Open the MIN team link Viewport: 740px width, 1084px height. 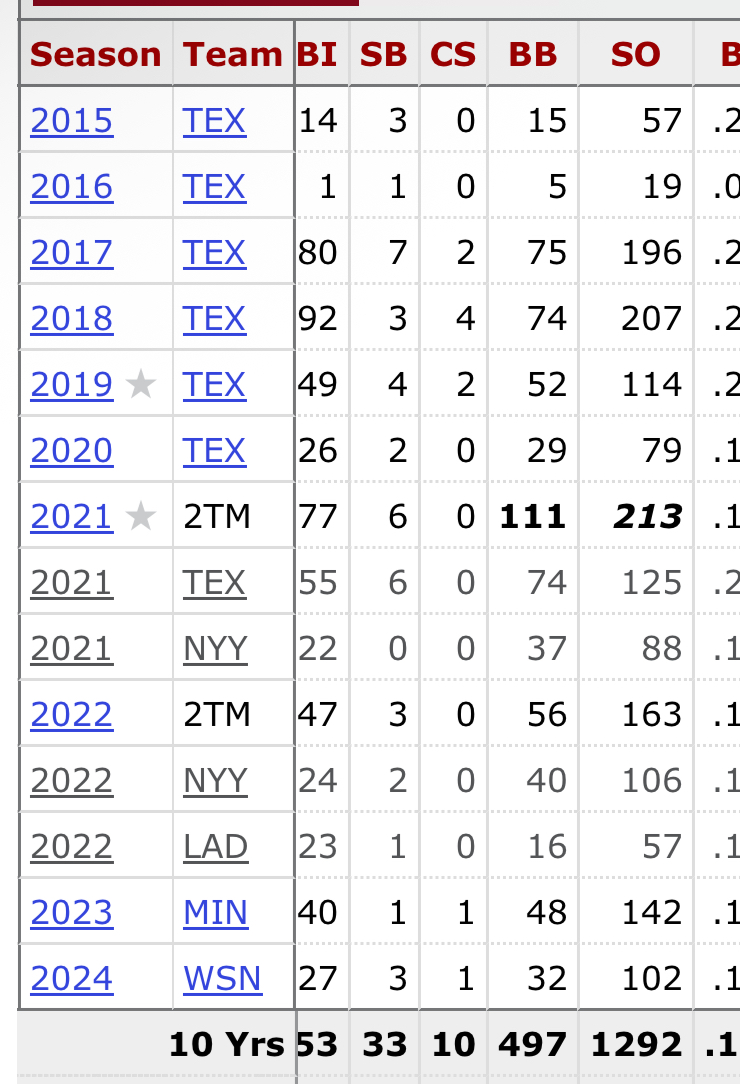coord(215,913)
